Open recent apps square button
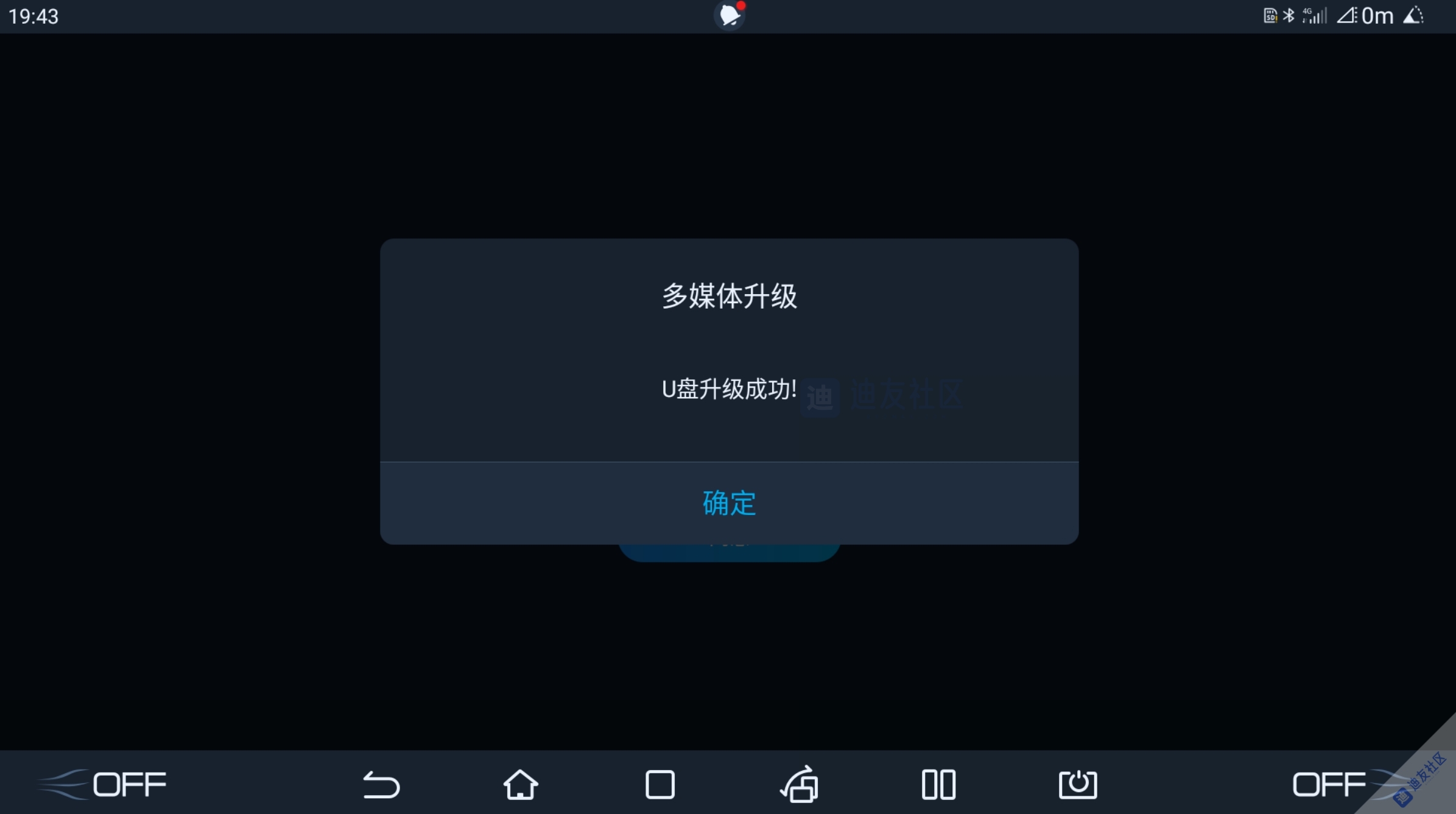The image size is (1456, 814). [x=659, y=784]
